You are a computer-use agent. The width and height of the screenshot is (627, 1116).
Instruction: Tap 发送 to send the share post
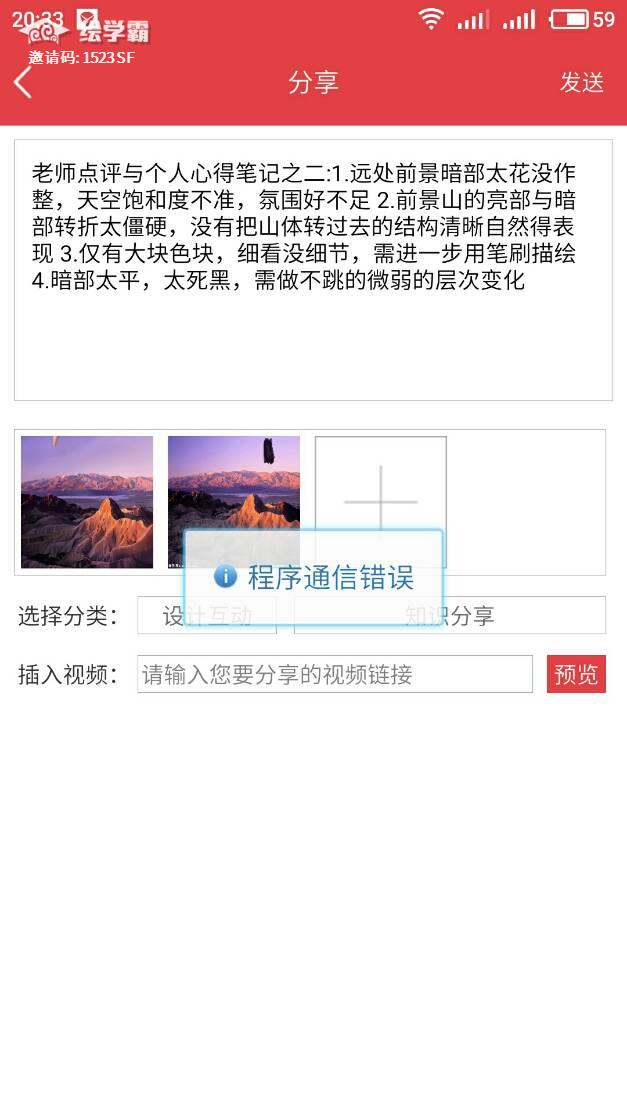581,83
